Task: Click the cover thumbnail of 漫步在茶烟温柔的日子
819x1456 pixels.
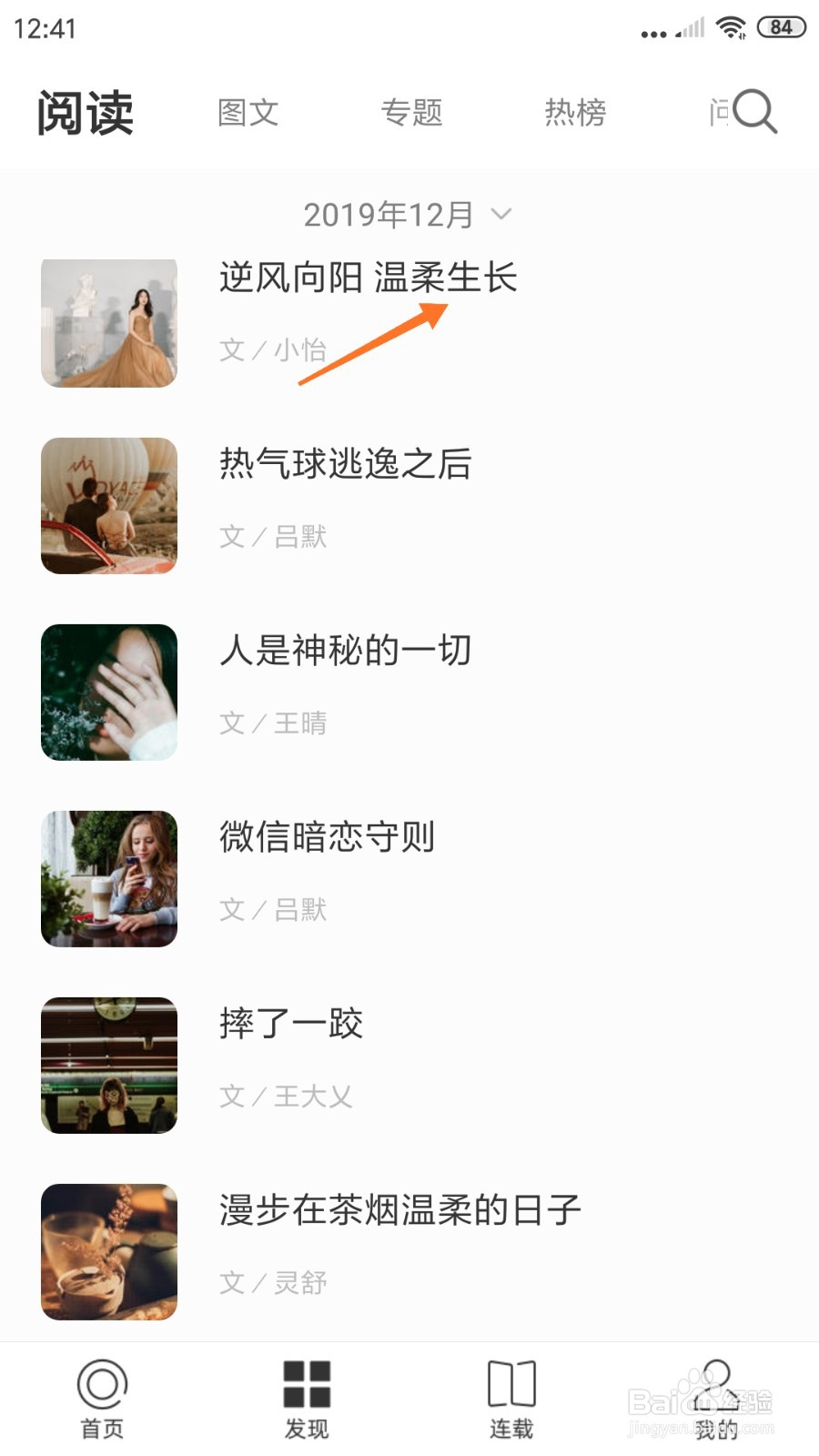Action: tap(108, 1250)
